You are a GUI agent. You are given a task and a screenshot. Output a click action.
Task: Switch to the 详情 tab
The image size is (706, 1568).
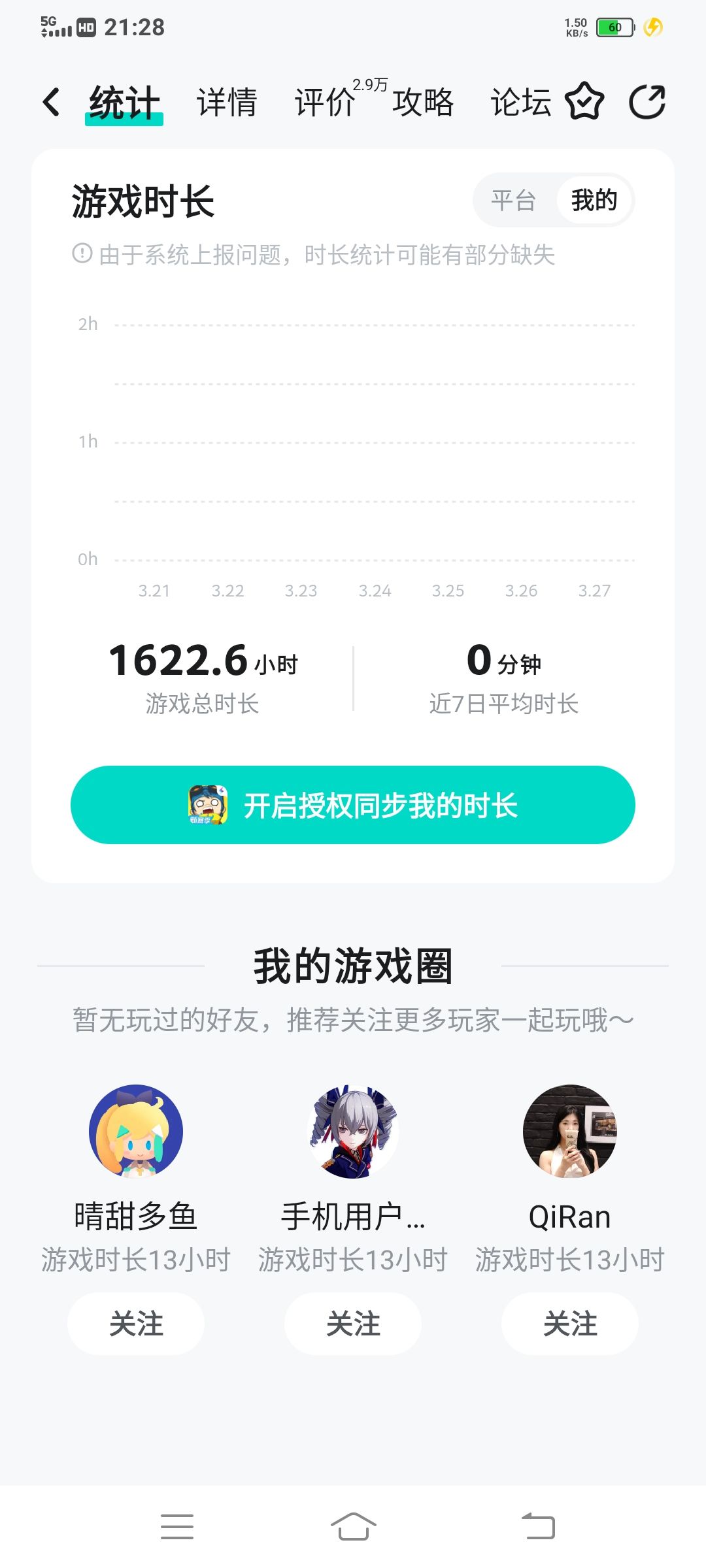click(226, 103)
